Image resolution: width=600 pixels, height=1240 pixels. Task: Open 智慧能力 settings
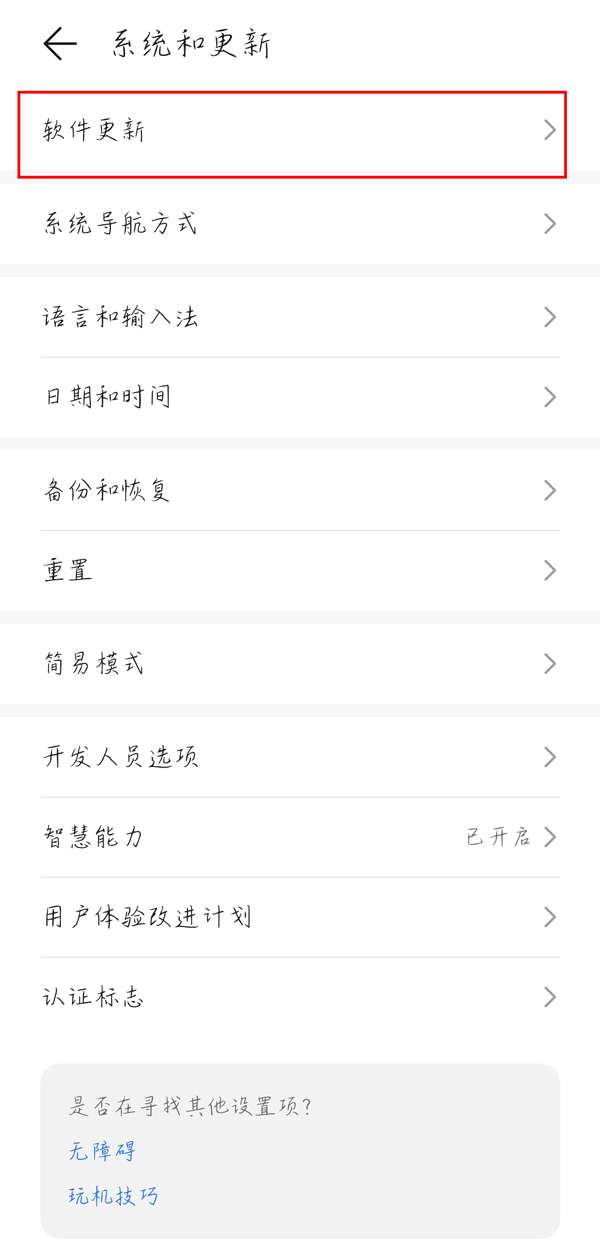click(x=300, y=837)
